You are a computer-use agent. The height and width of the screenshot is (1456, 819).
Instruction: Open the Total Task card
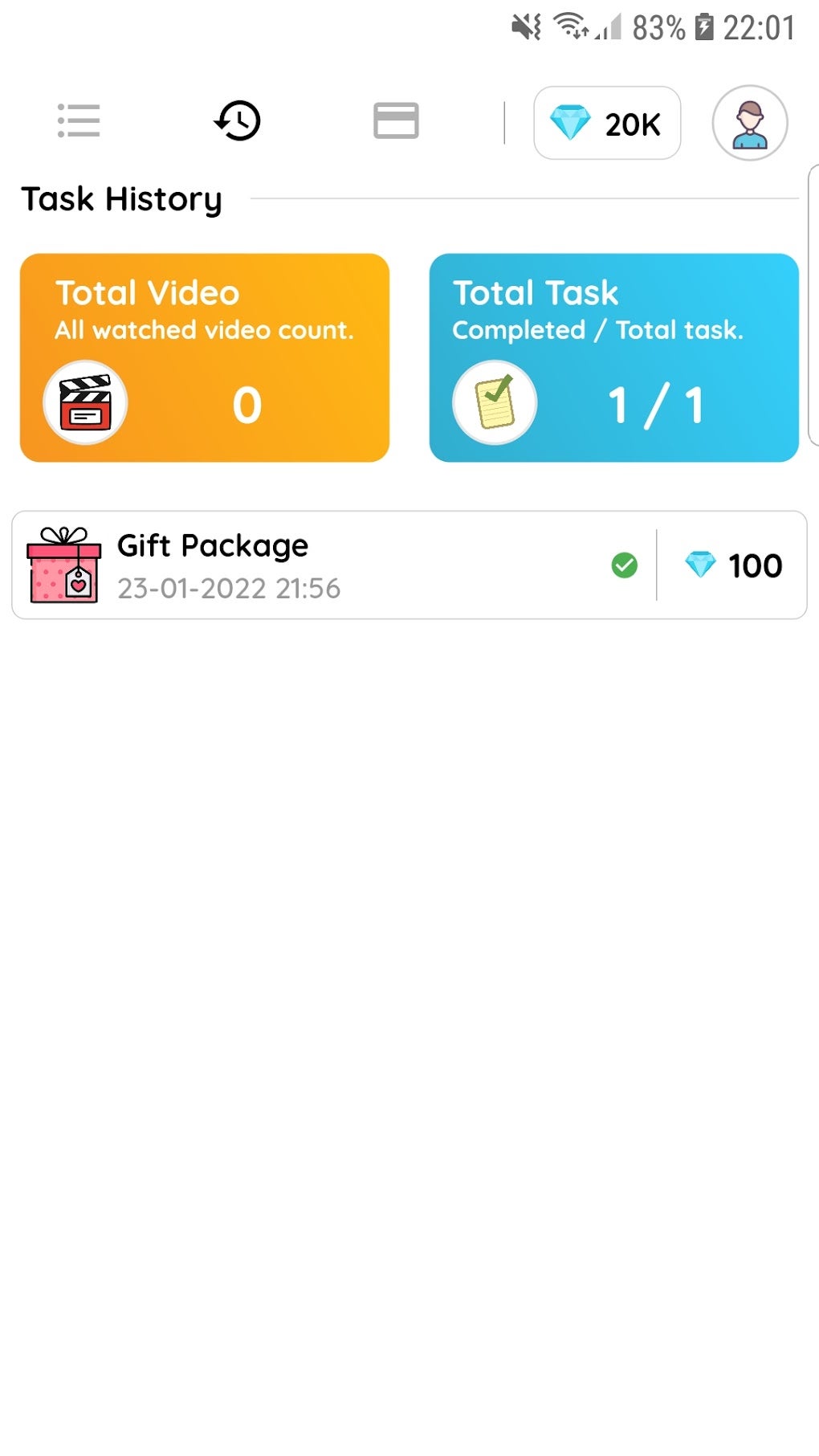pyautogui.click(x=613, y=357)
